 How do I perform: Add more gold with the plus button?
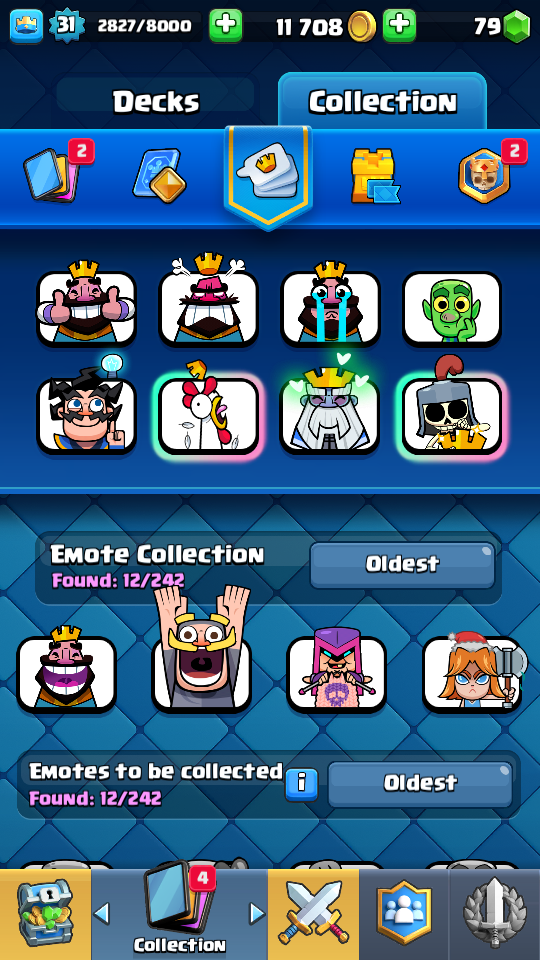(x=399, y=26)
